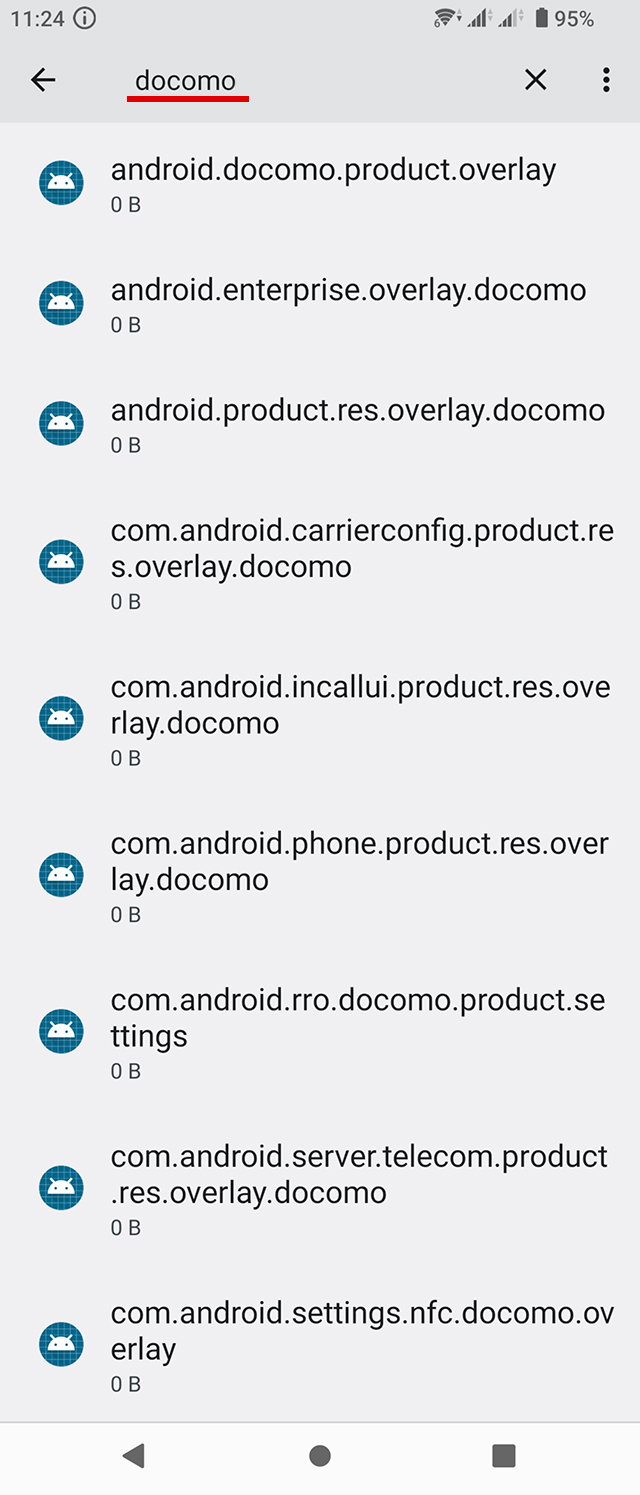Viewport: 640px width, 1495px height.
Task: Edit the docomo search field
Action: (x=300, y=80)
